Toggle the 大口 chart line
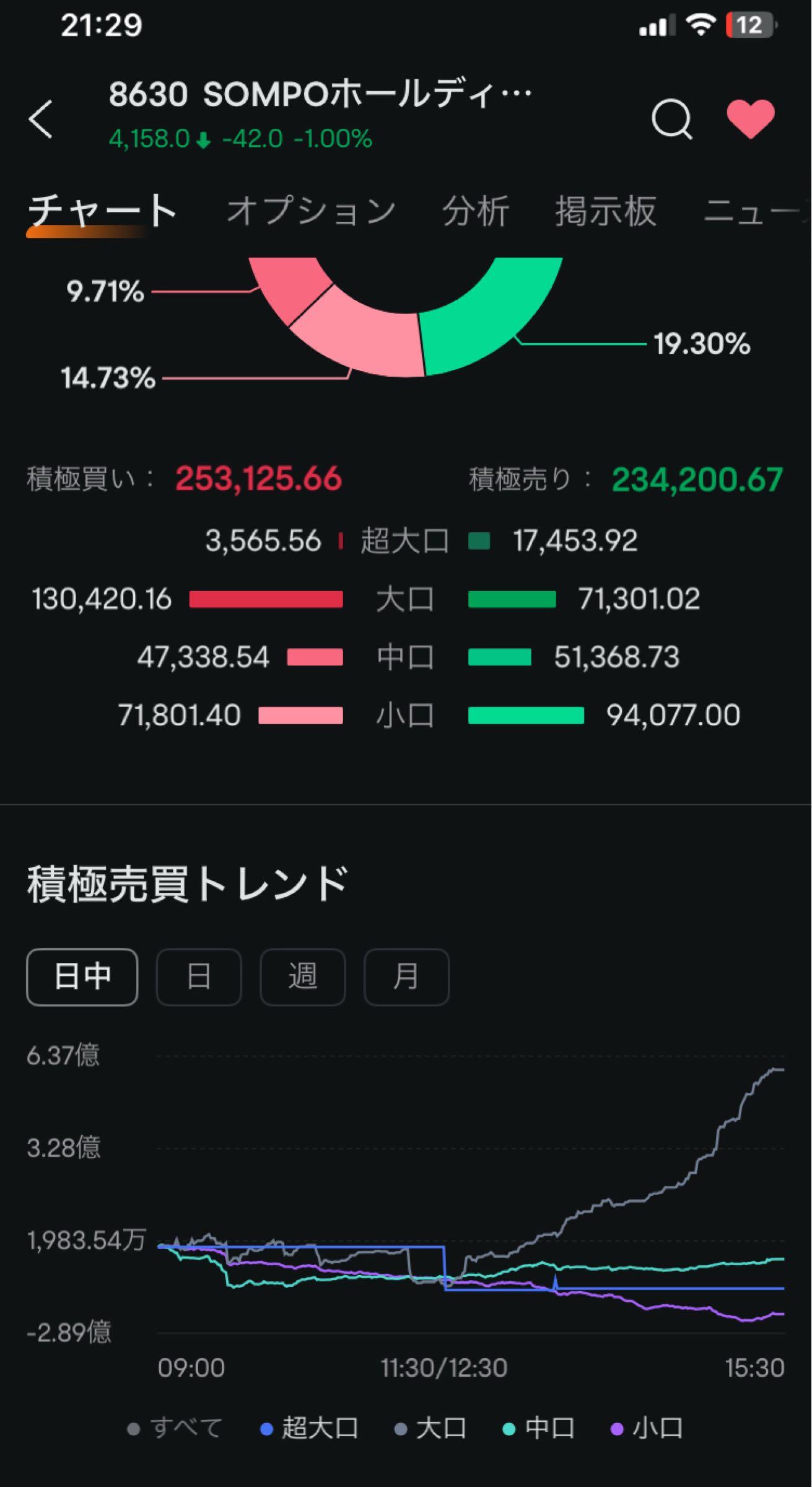Image resolution: width=812 pixels, height=1487 pixels. coord(431,1428)
